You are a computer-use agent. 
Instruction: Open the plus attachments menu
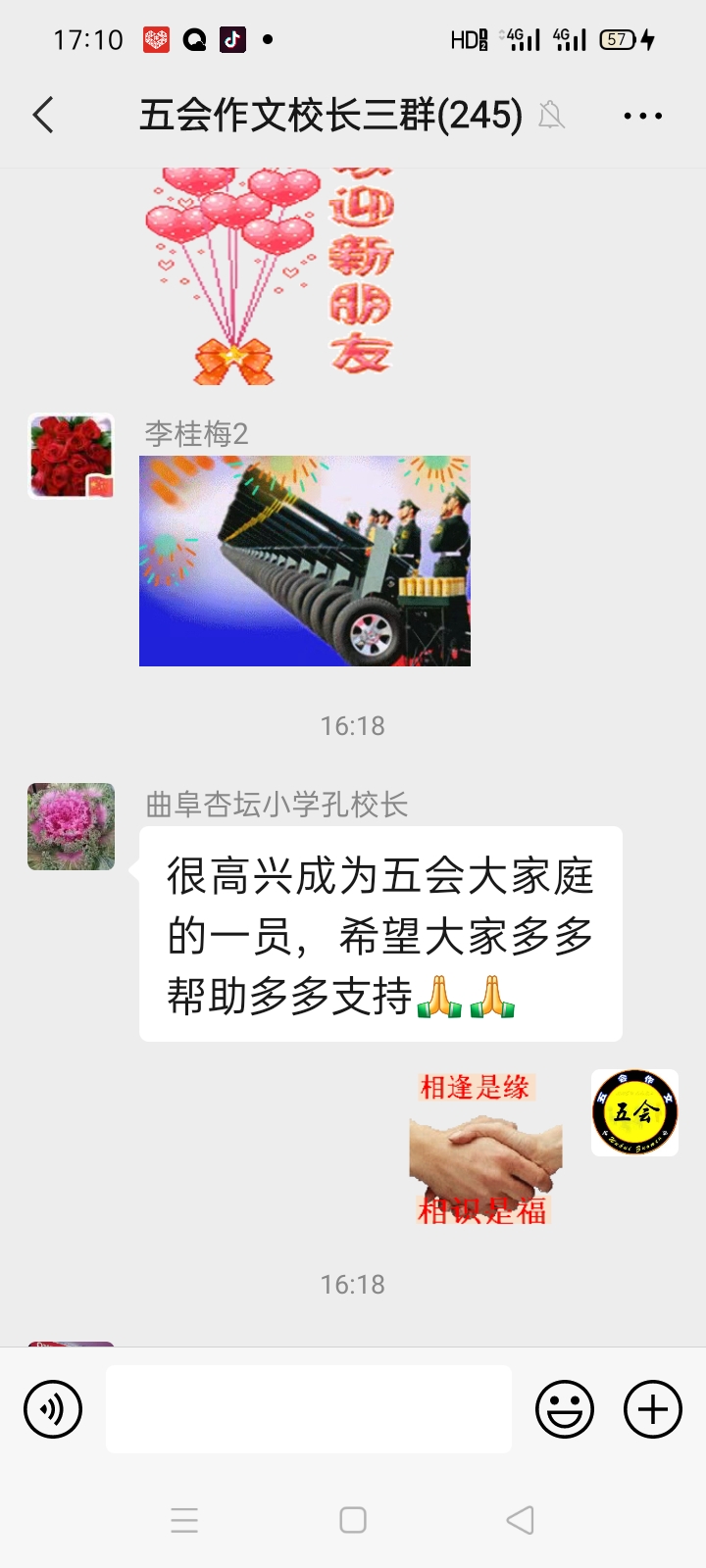pyautogui.click(x=653, y=1409)
